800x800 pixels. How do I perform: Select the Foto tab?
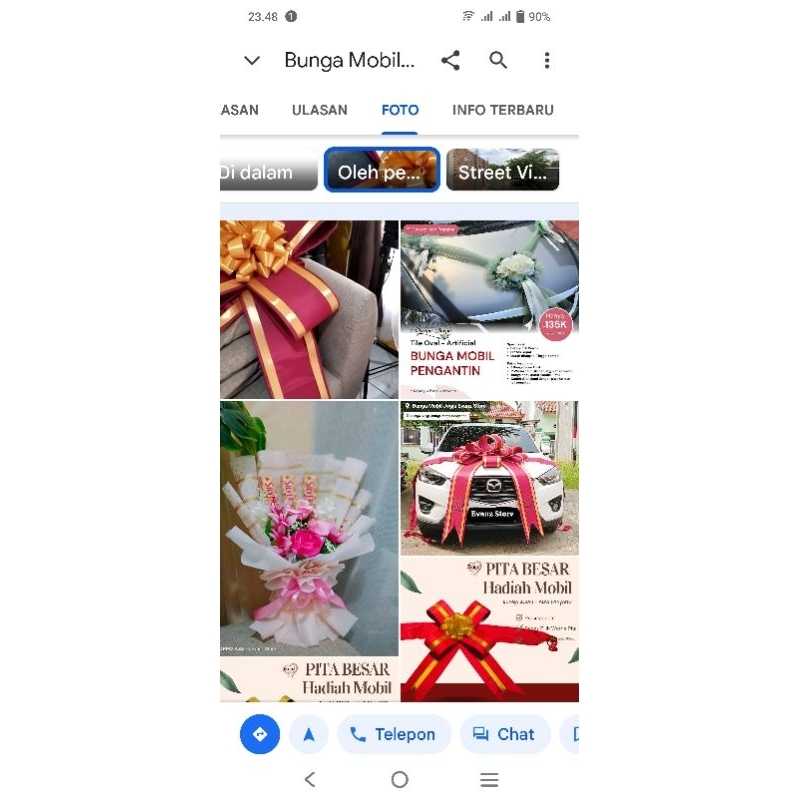click(400, 110)
